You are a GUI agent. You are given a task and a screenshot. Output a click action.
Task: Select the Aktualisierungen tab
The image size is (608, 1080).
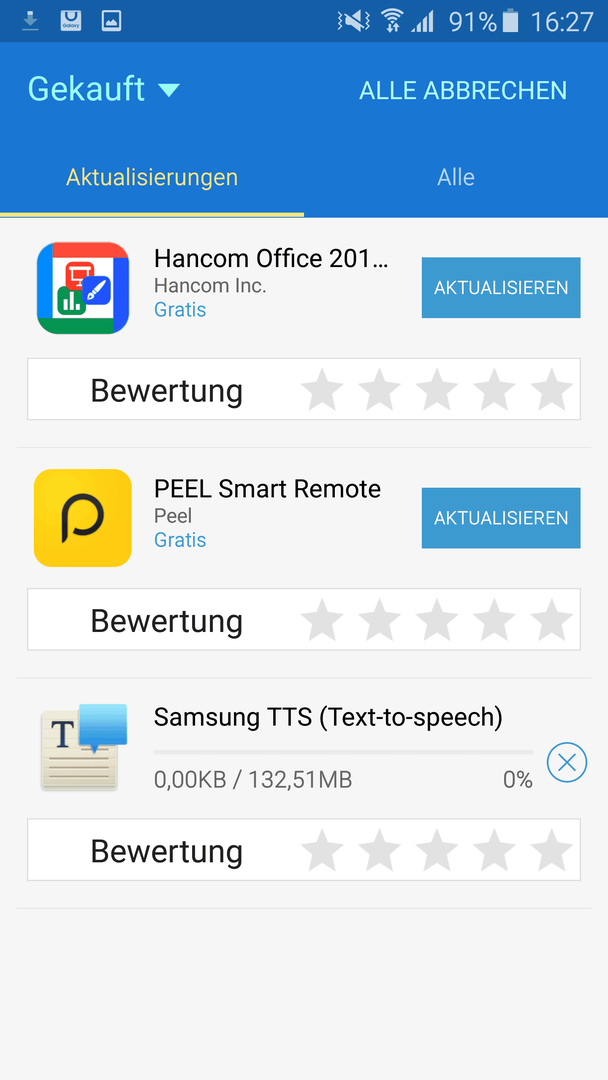coord(151,177)
